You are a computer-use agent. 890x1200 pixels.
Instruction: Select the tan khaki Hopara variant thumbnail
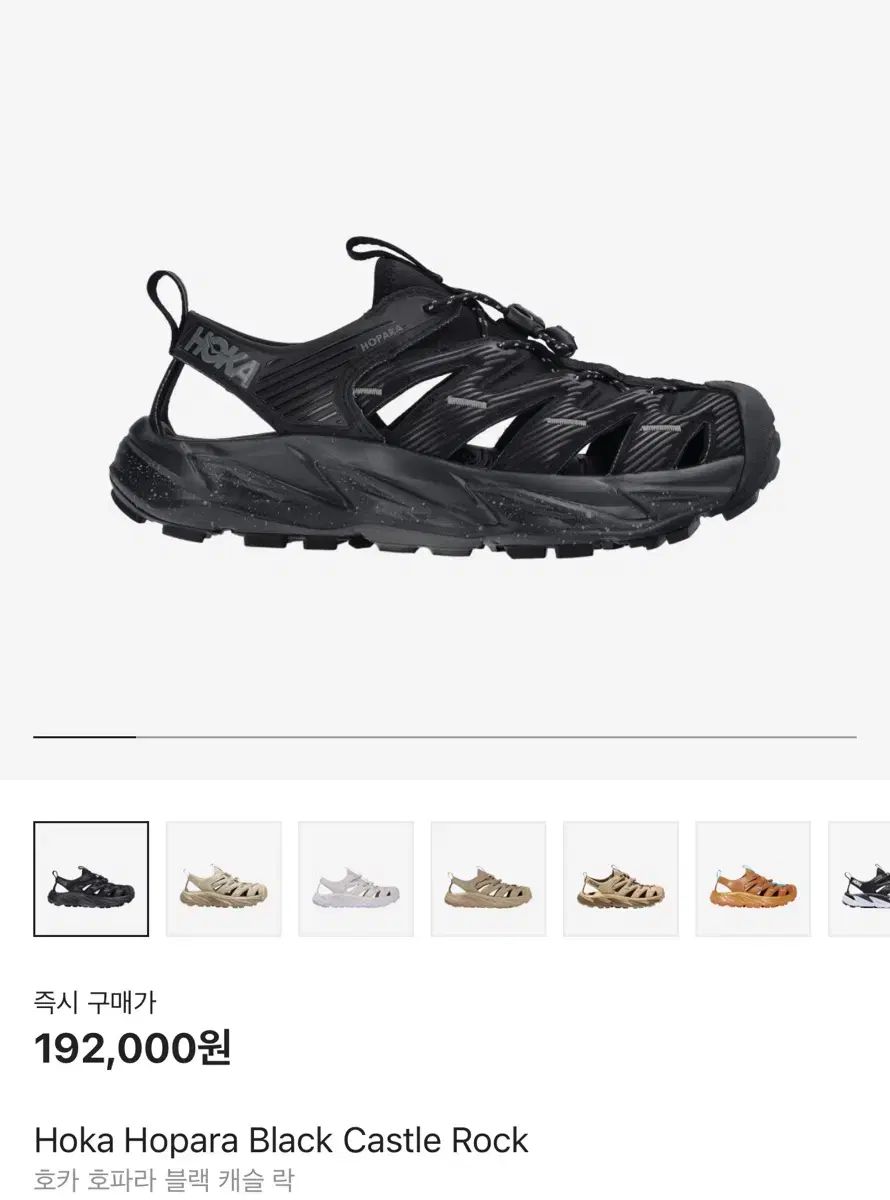[x=489, y=879]
